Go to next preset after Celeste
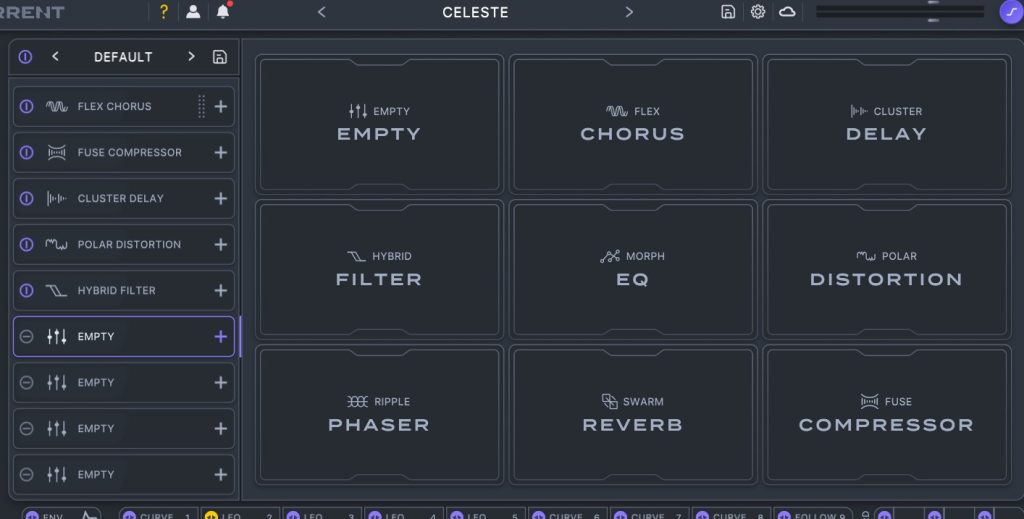The height and width of the screenshot is (519, 1024). (x=629, y=12)
